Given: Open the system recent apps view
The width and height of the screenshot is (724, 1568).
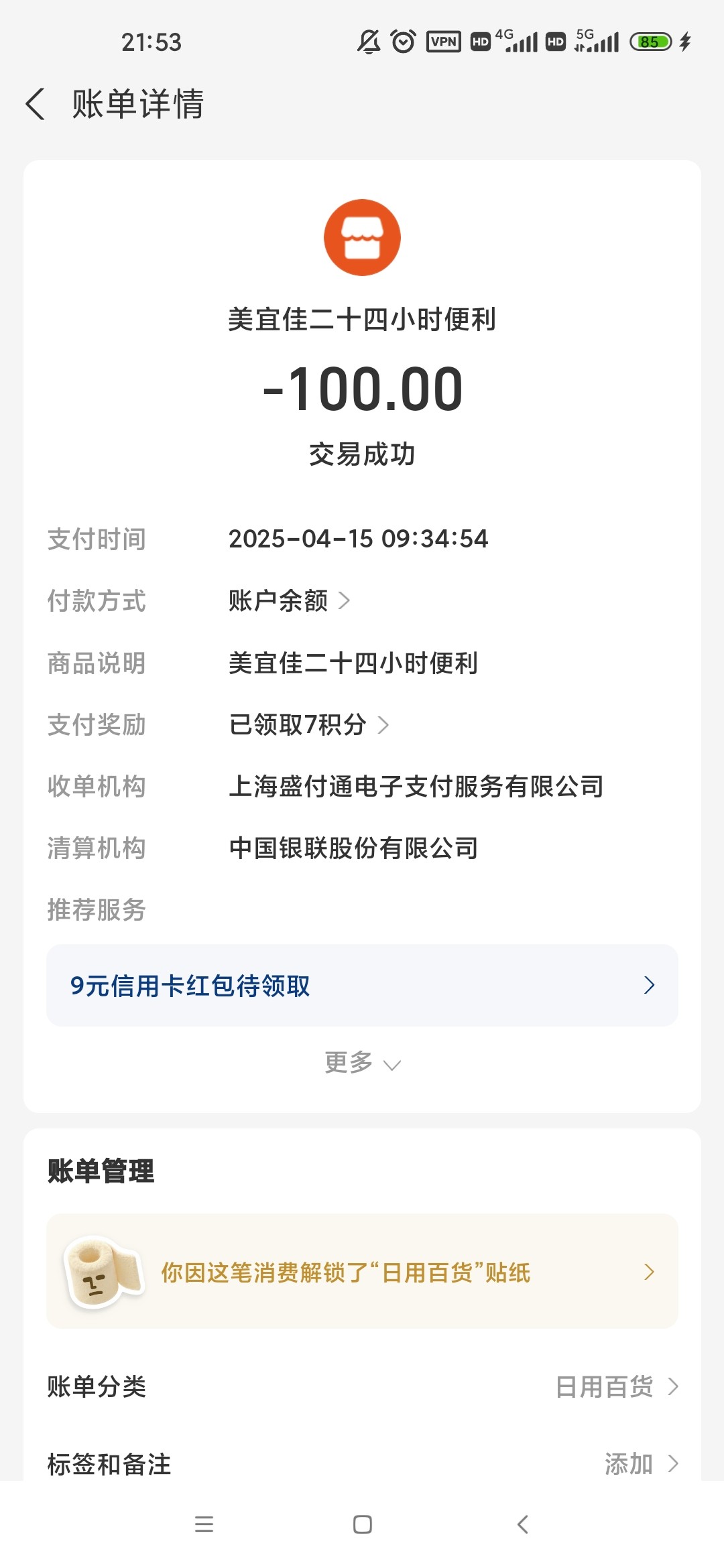Looking at the screenshot, I should click(204, 1524).
